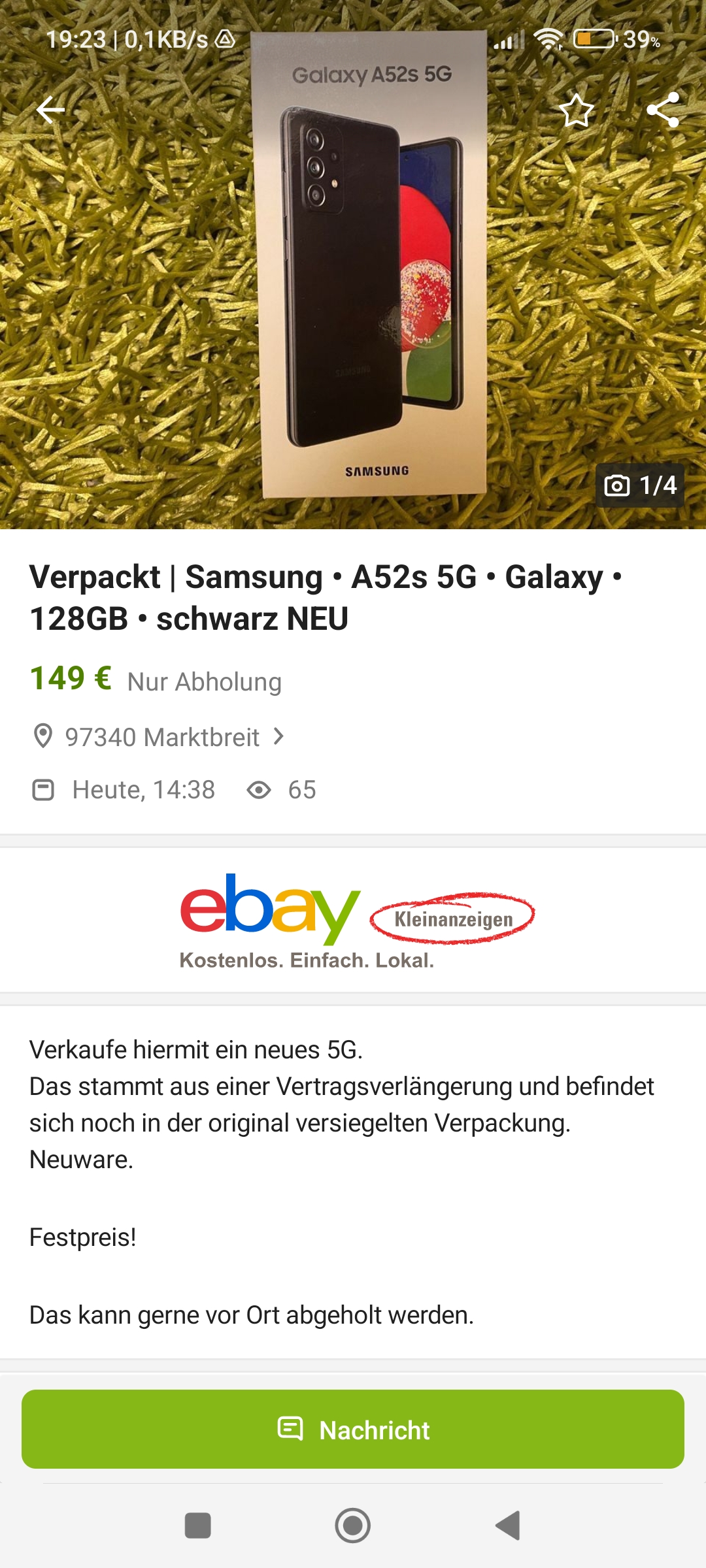Add this listing to favorites with the star
Screen dimensions: 706x1568
pos(577,110)
